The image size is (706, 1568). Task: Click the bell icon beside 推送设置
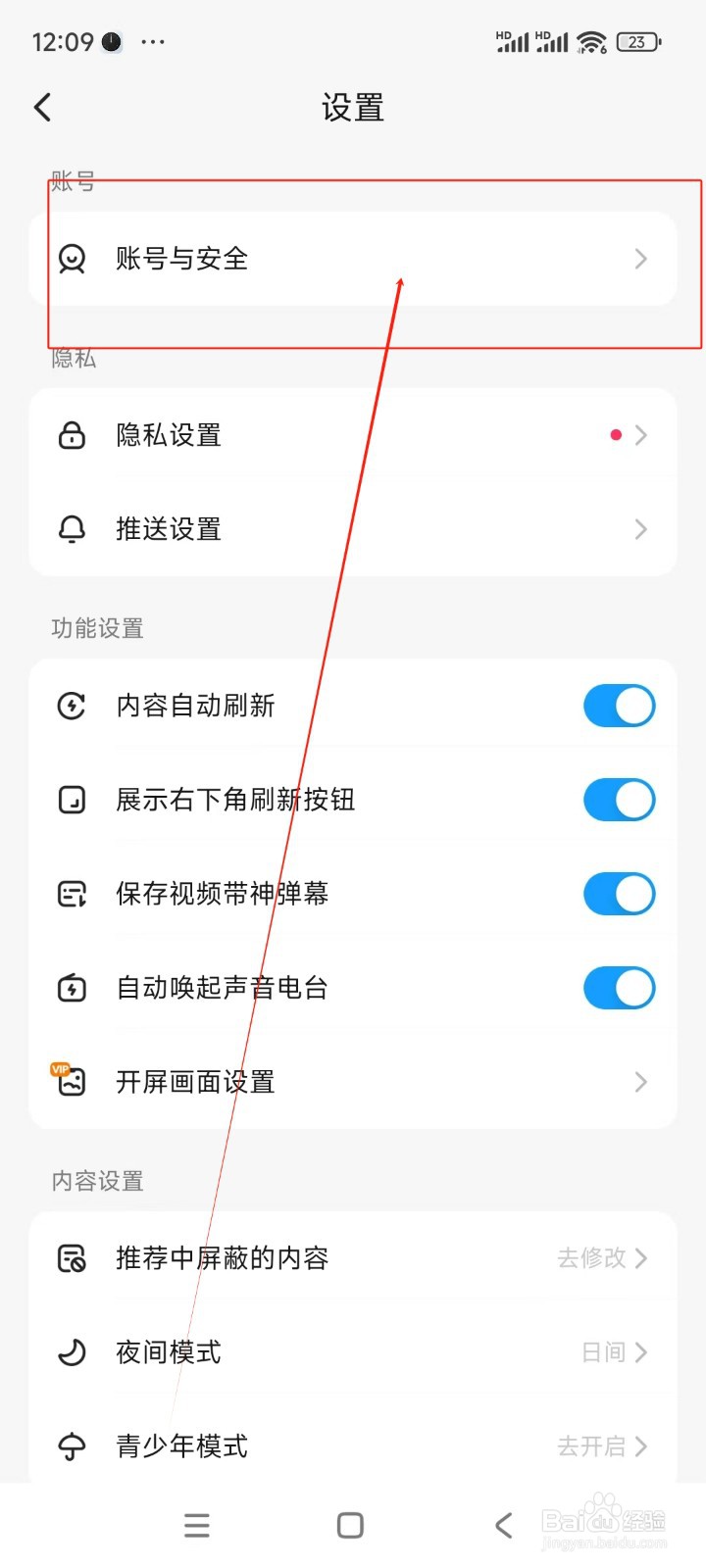point(71,529)
